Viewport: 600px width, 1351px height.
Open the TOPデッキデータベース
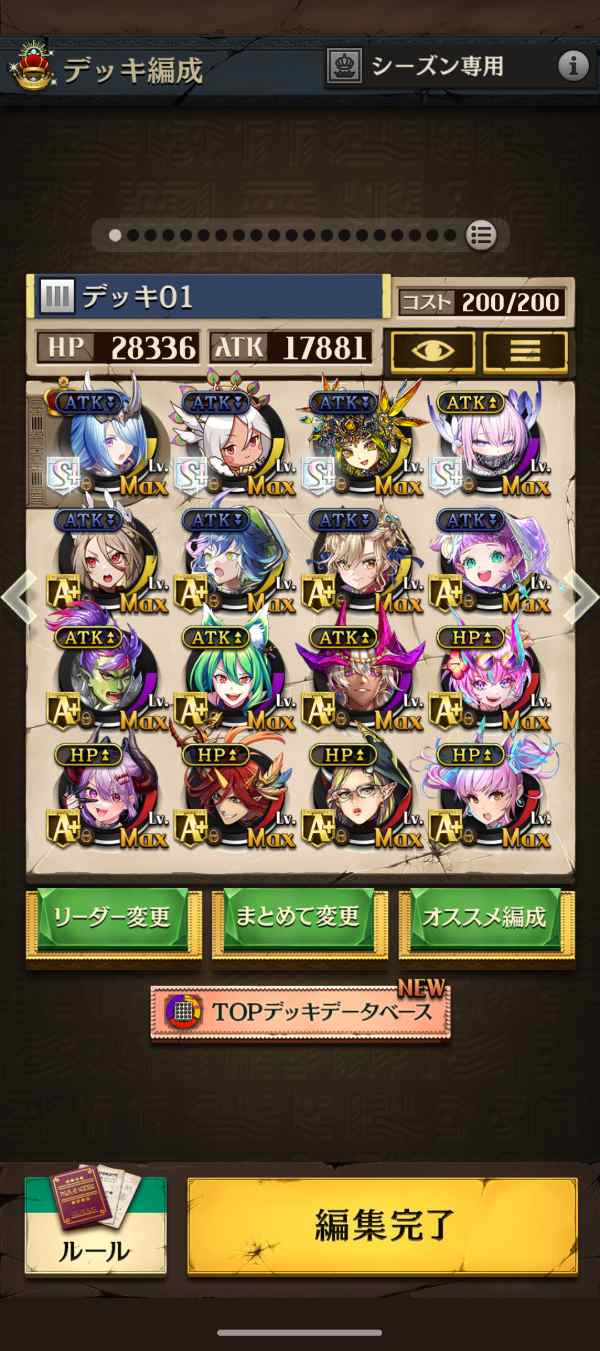(300, 1010)
